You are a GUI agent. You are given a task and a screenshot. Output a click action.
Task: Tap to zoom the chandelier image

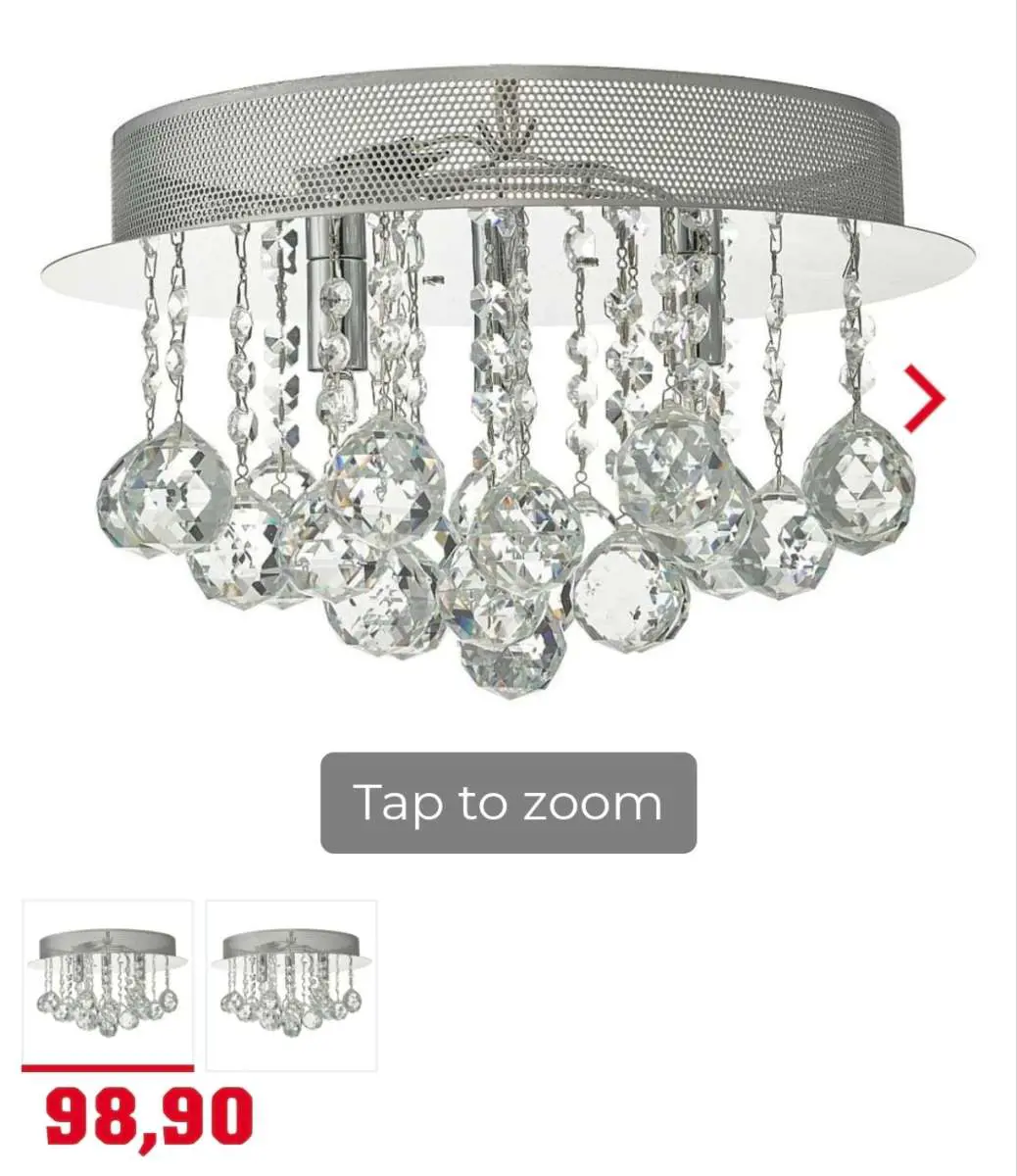click(x=508, y=803)
